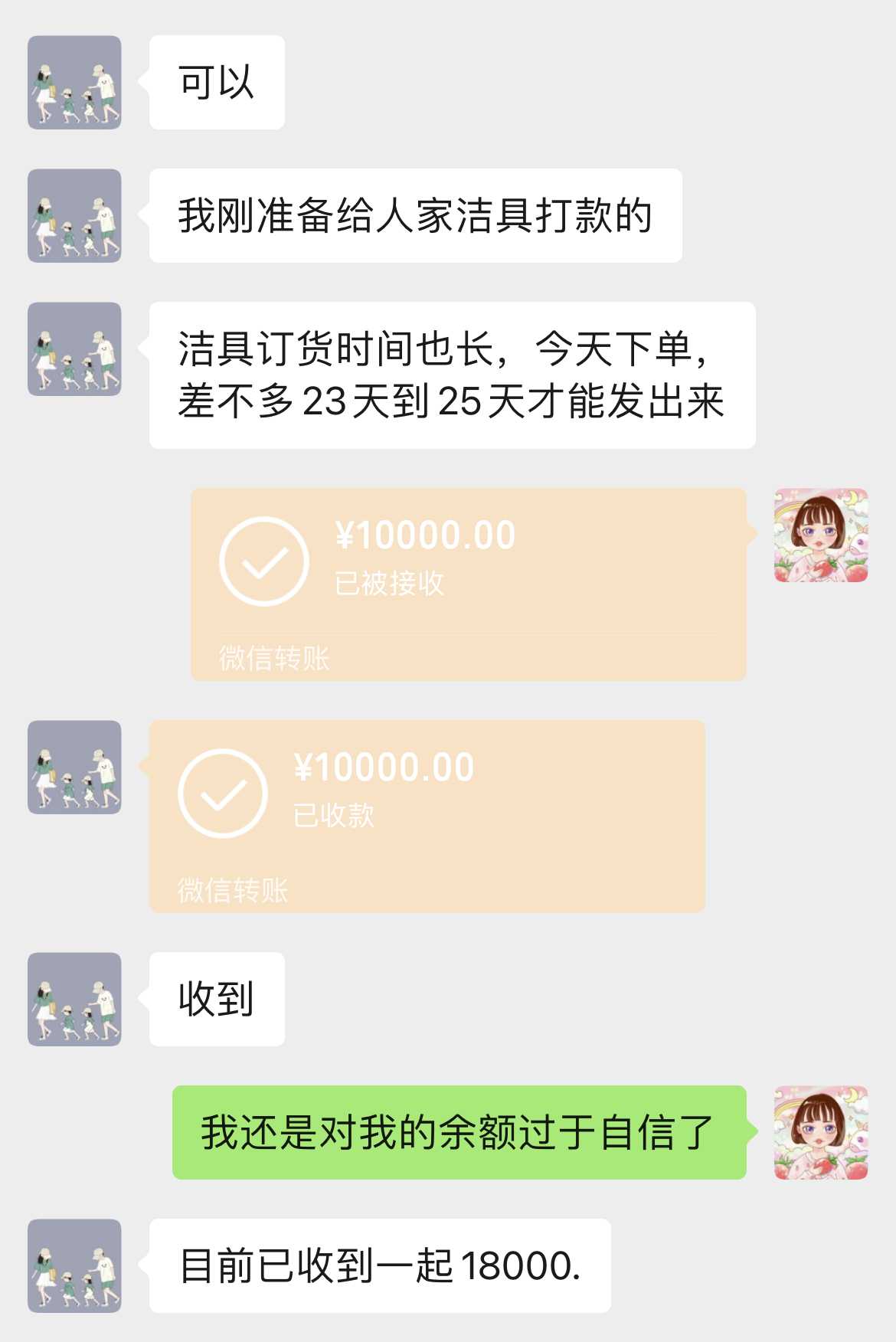Open my avatar beside 我还是对我的余额过于自信了
896x1342 pixels.
(821, 1132)
